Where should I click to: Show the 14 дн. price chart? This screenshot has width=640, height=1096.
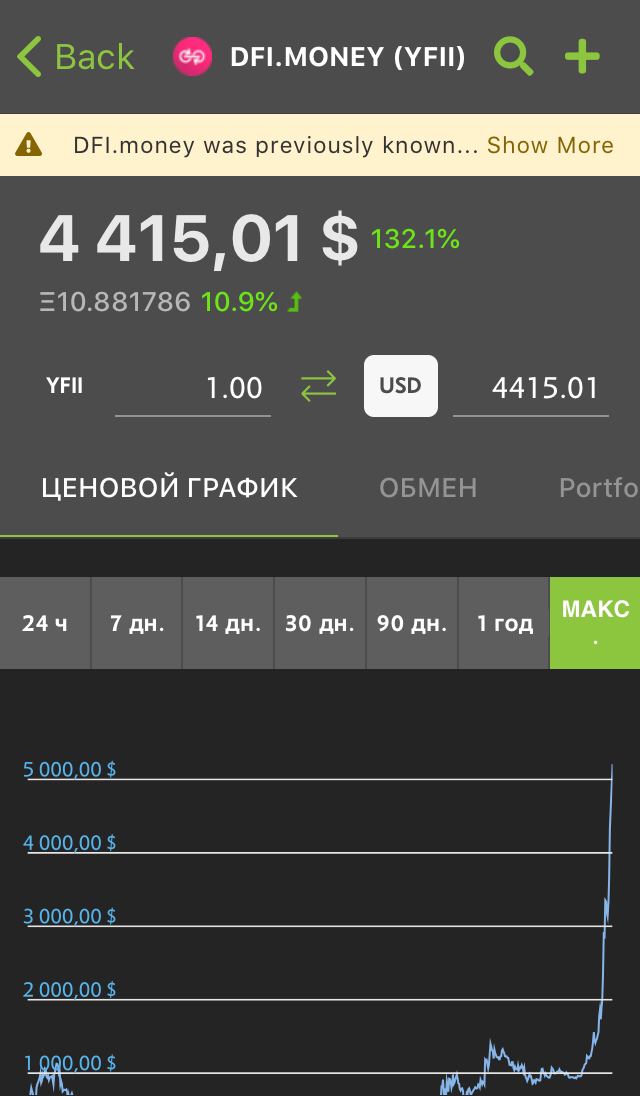[x=228, y=623]
